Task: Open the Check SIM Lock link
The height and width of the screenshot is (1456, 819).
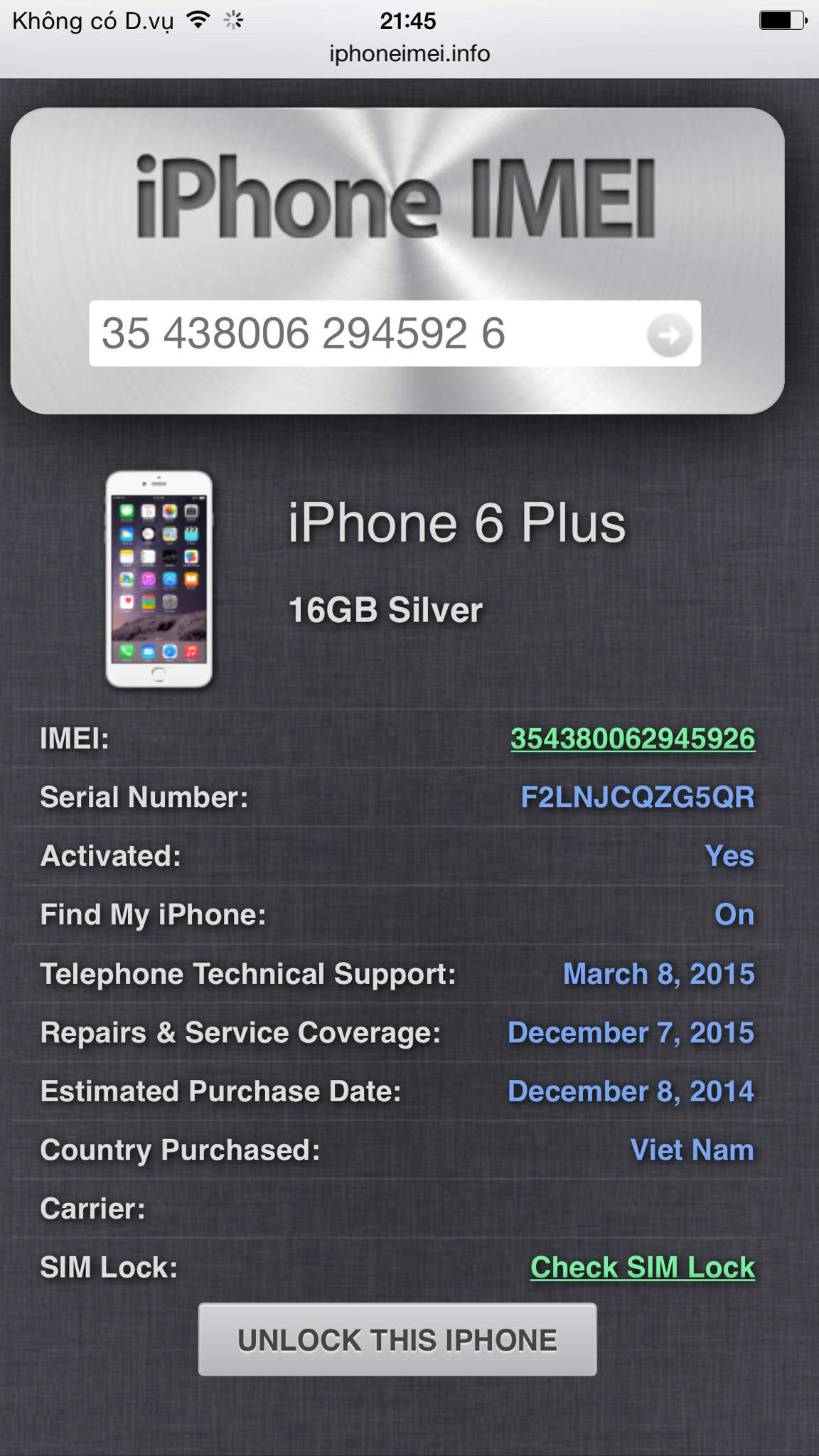Action: click(642, 1267)
